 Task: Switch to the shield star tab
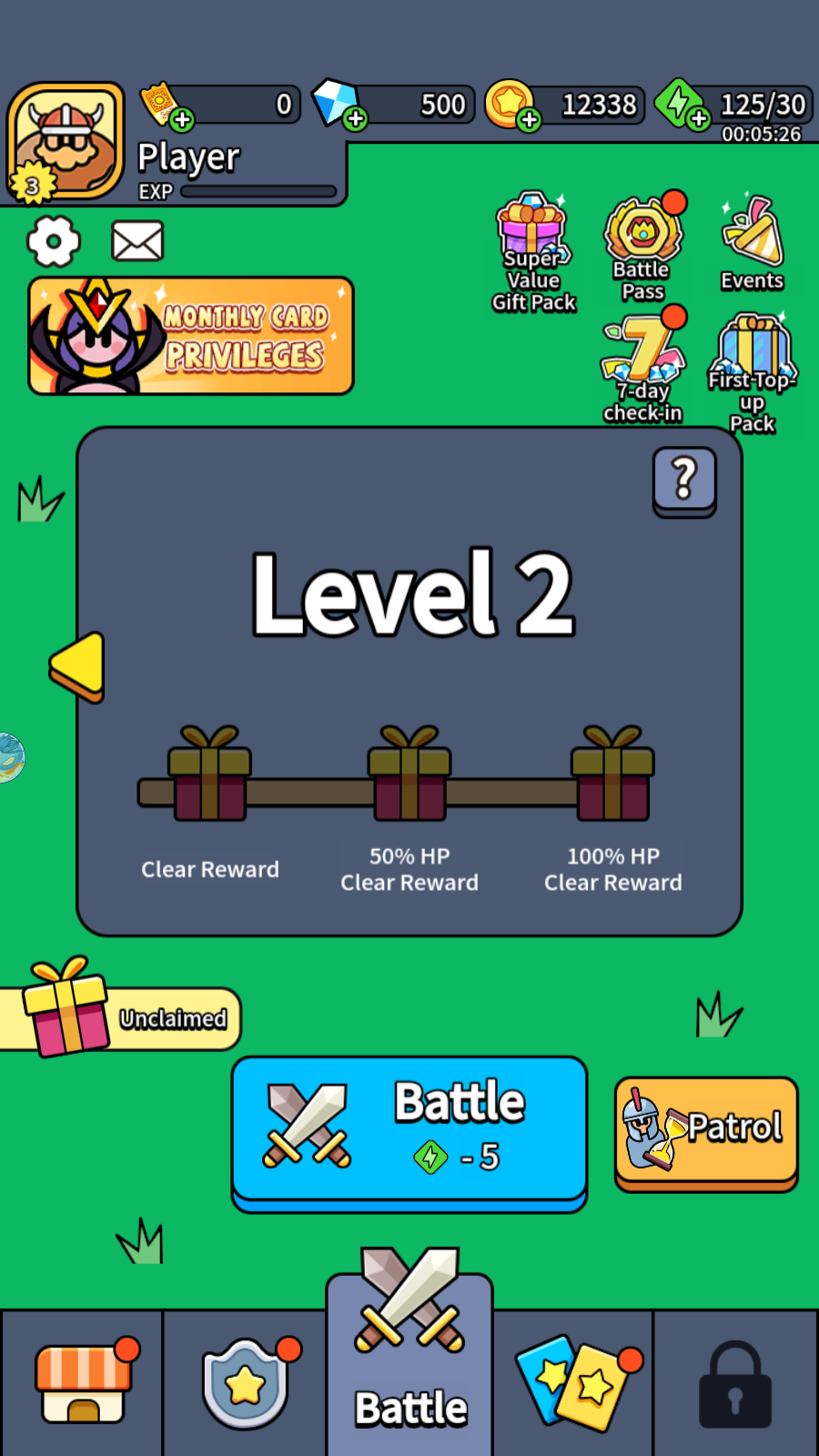[245, 1383]
